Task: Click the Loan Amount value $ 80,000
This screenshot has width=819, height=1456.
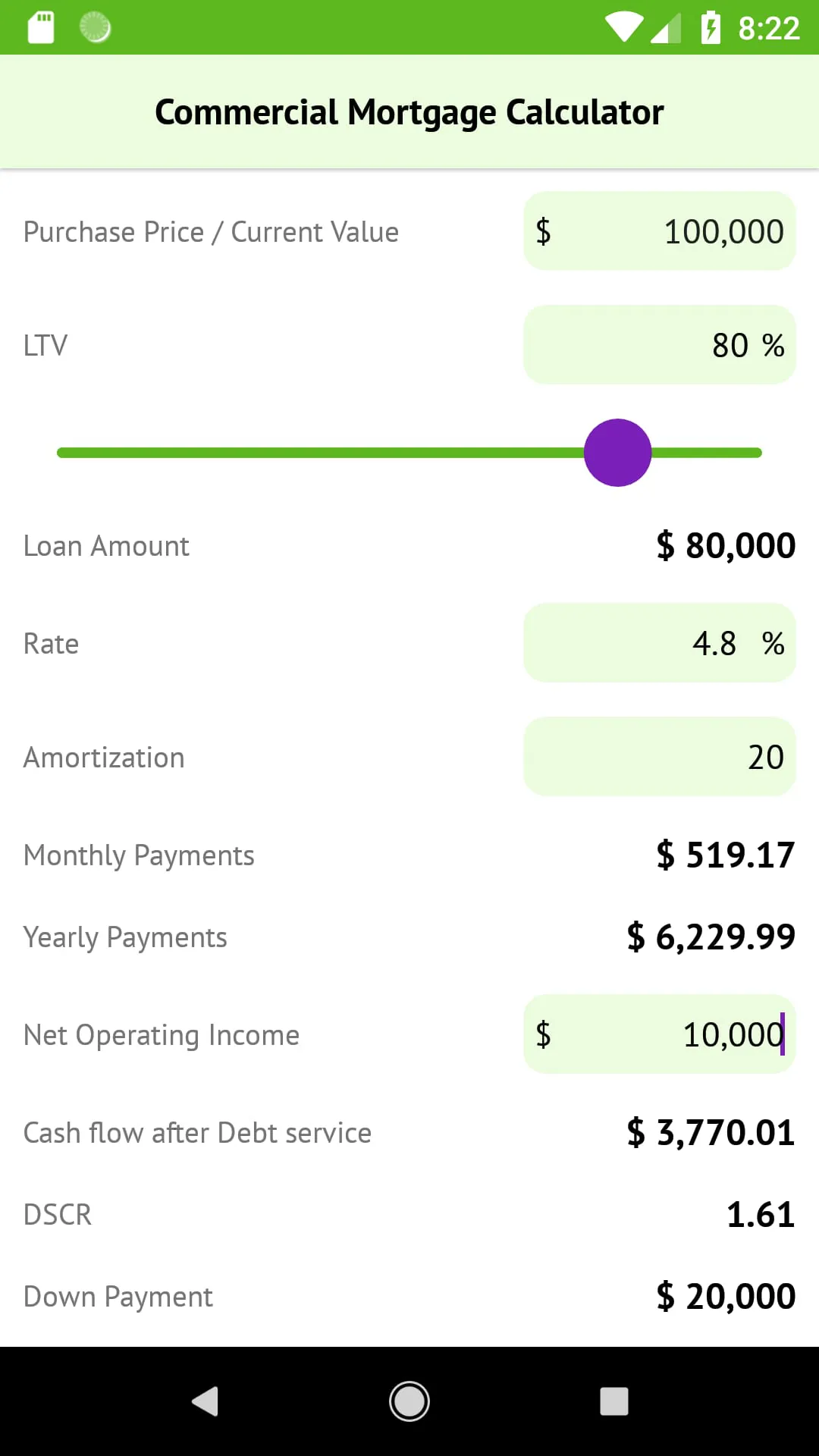Action: 725,545
